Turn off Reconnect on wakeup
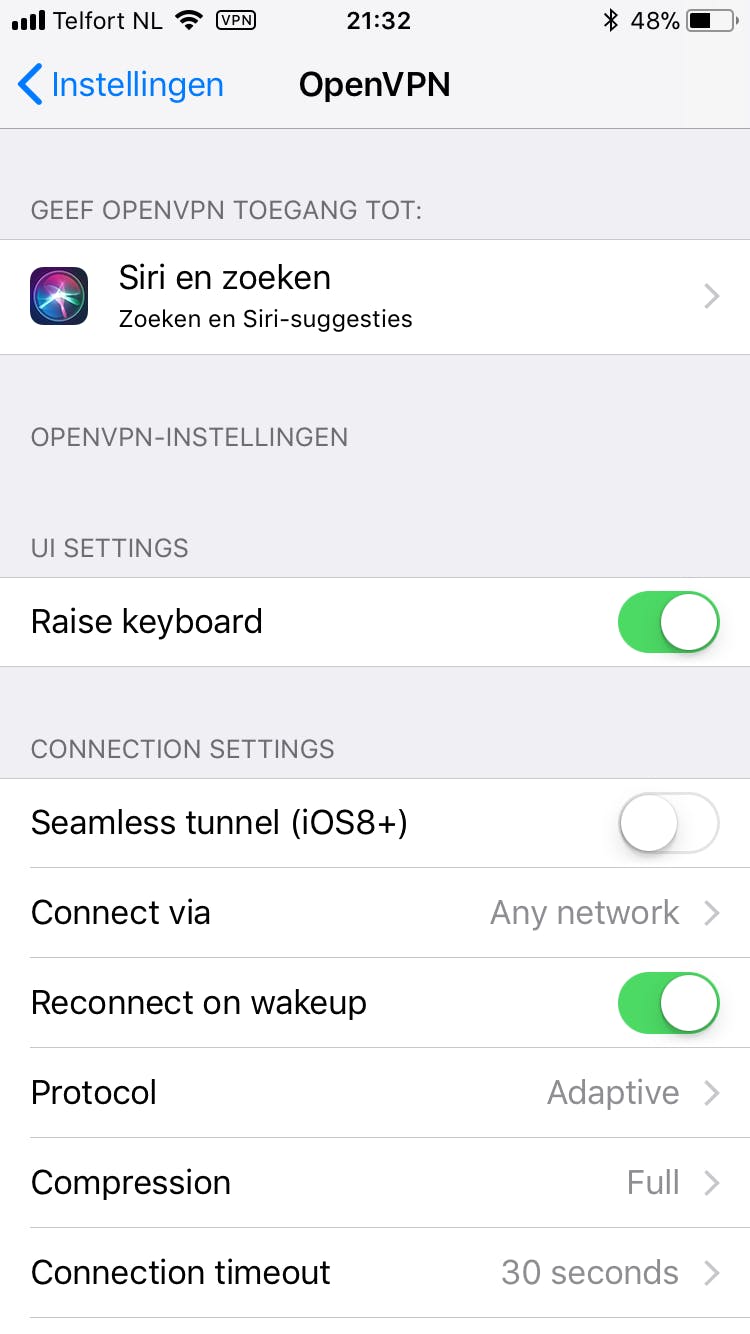 [x=668, y=1003]
